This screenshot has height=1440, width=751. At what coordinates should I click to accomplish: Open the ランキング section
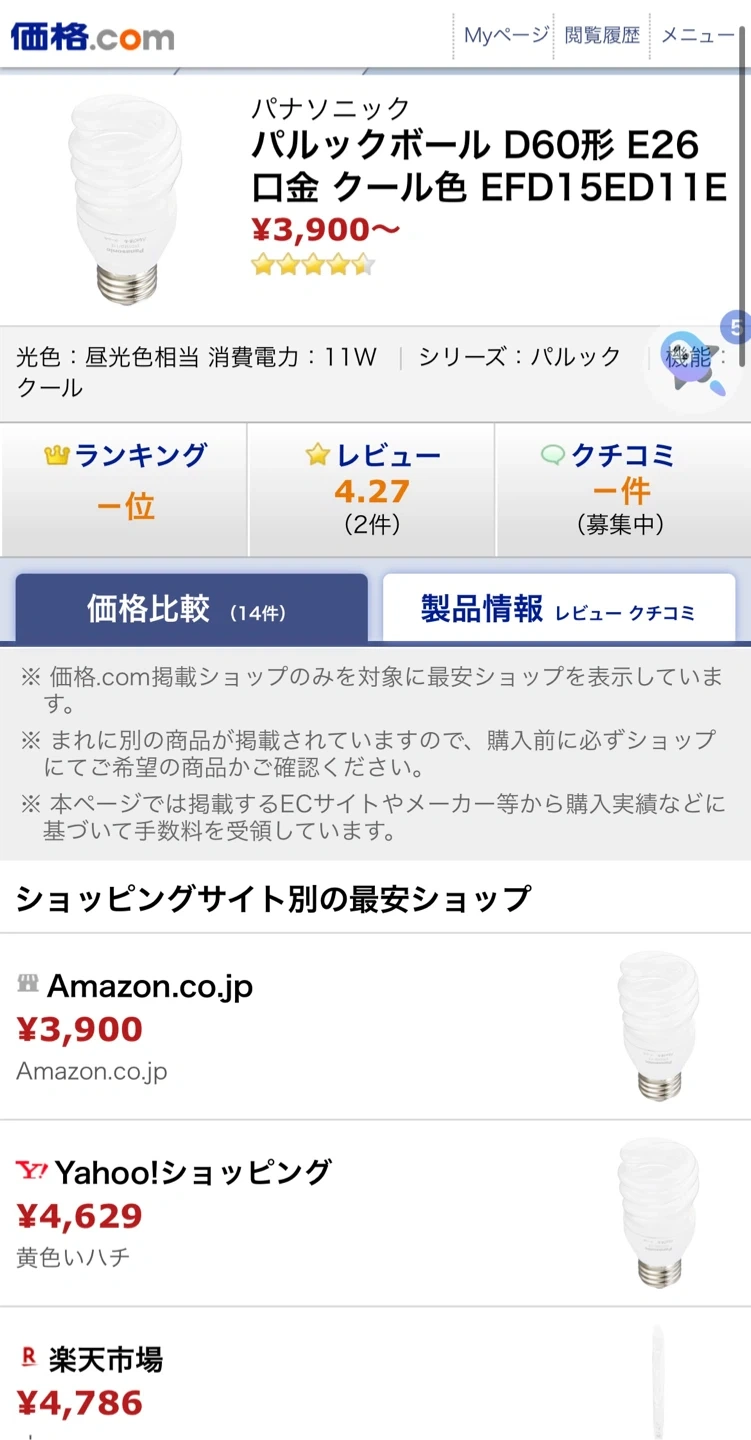(125, 488)
